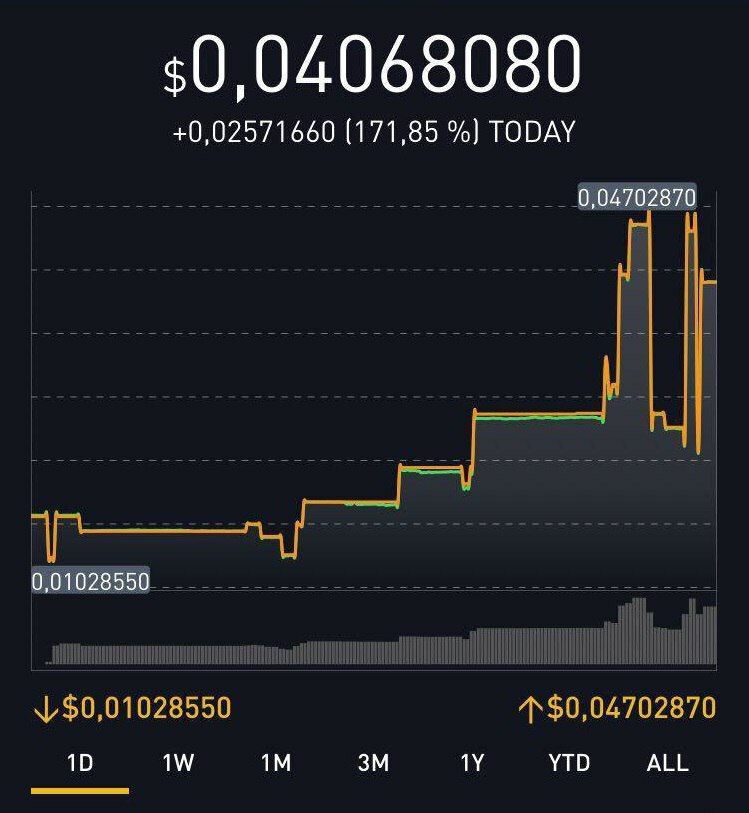Image resolution: width=749 pixels, height=813 pixels.
Task: Switch to the 3M time range
Action: pos(373,763)
